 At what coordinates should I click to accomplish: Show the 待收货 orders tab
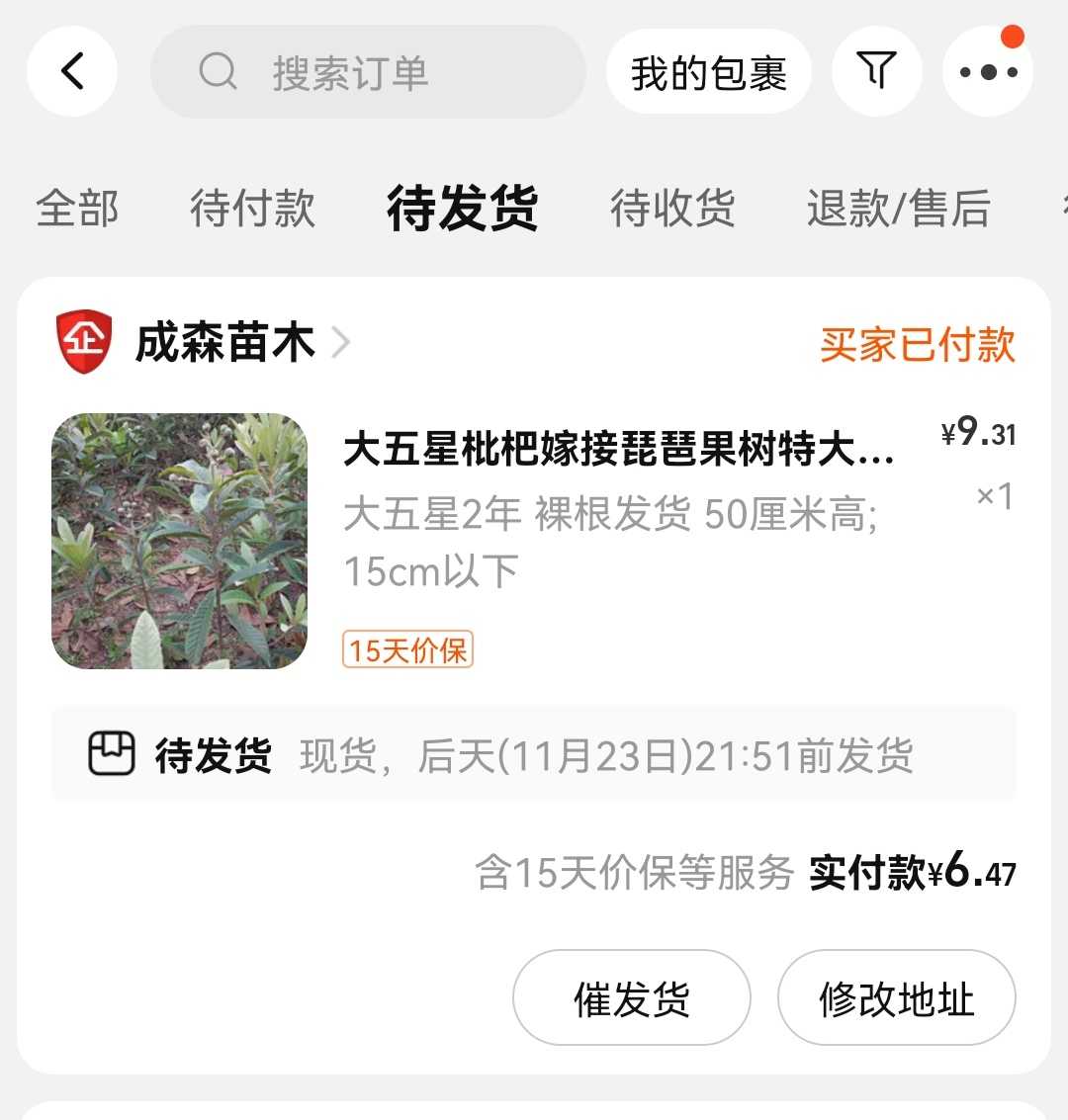point(672,209)
